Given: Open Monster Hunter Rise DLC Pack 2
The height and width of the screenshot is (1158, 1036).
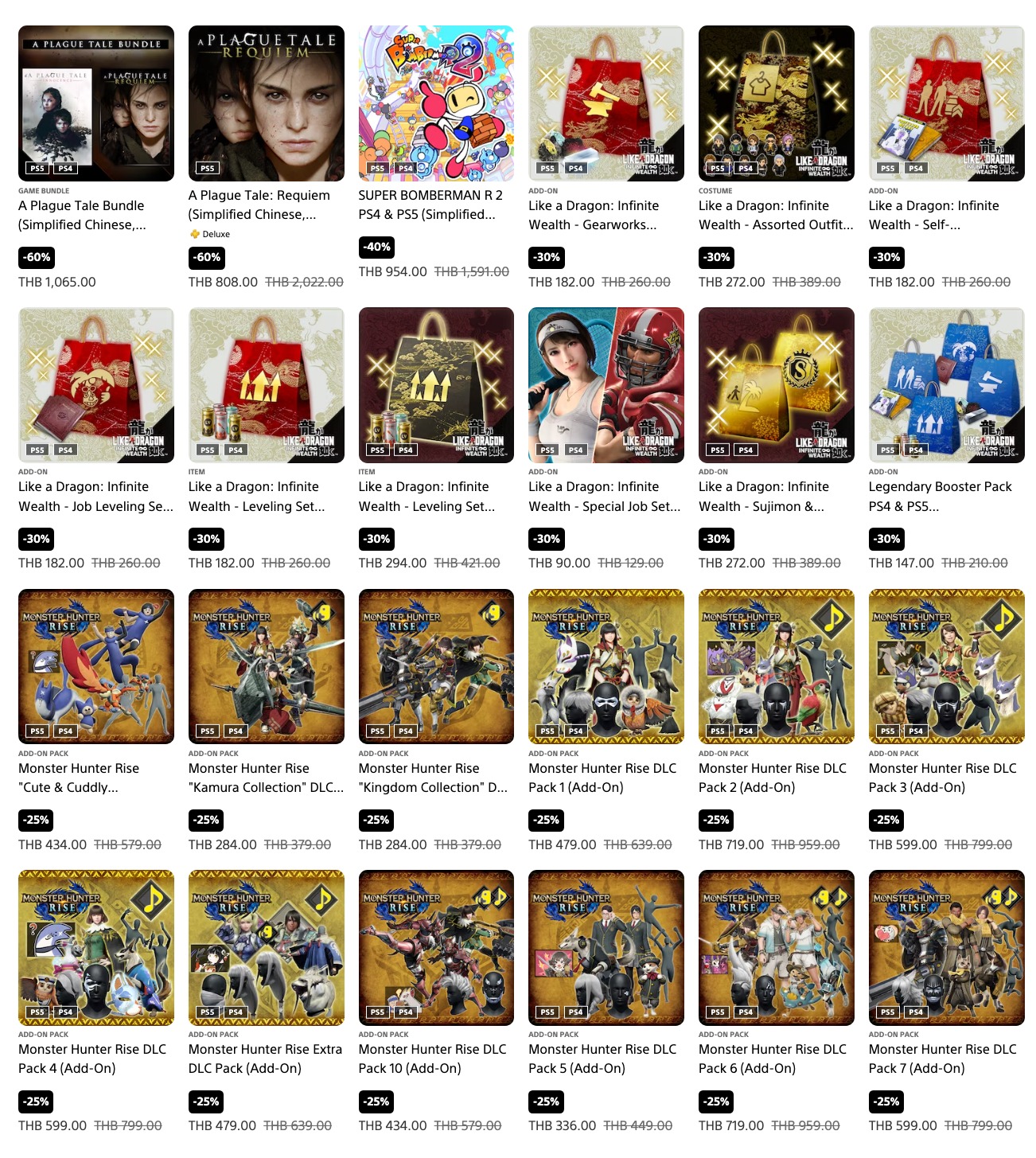Looking at the screenshot, I should click(x=776, y=666).
